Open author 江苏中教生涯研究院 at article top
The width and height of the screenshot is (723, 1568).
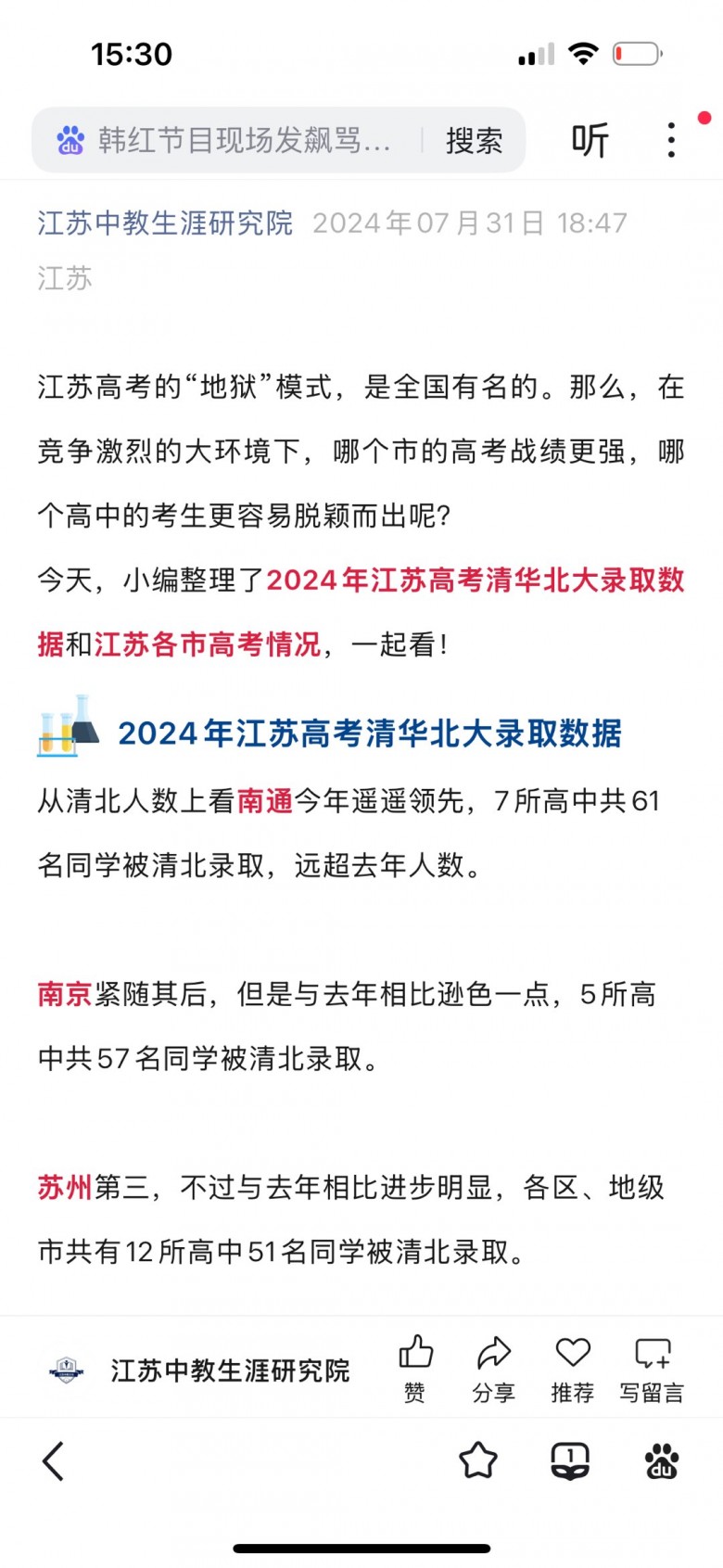[165, 223]
